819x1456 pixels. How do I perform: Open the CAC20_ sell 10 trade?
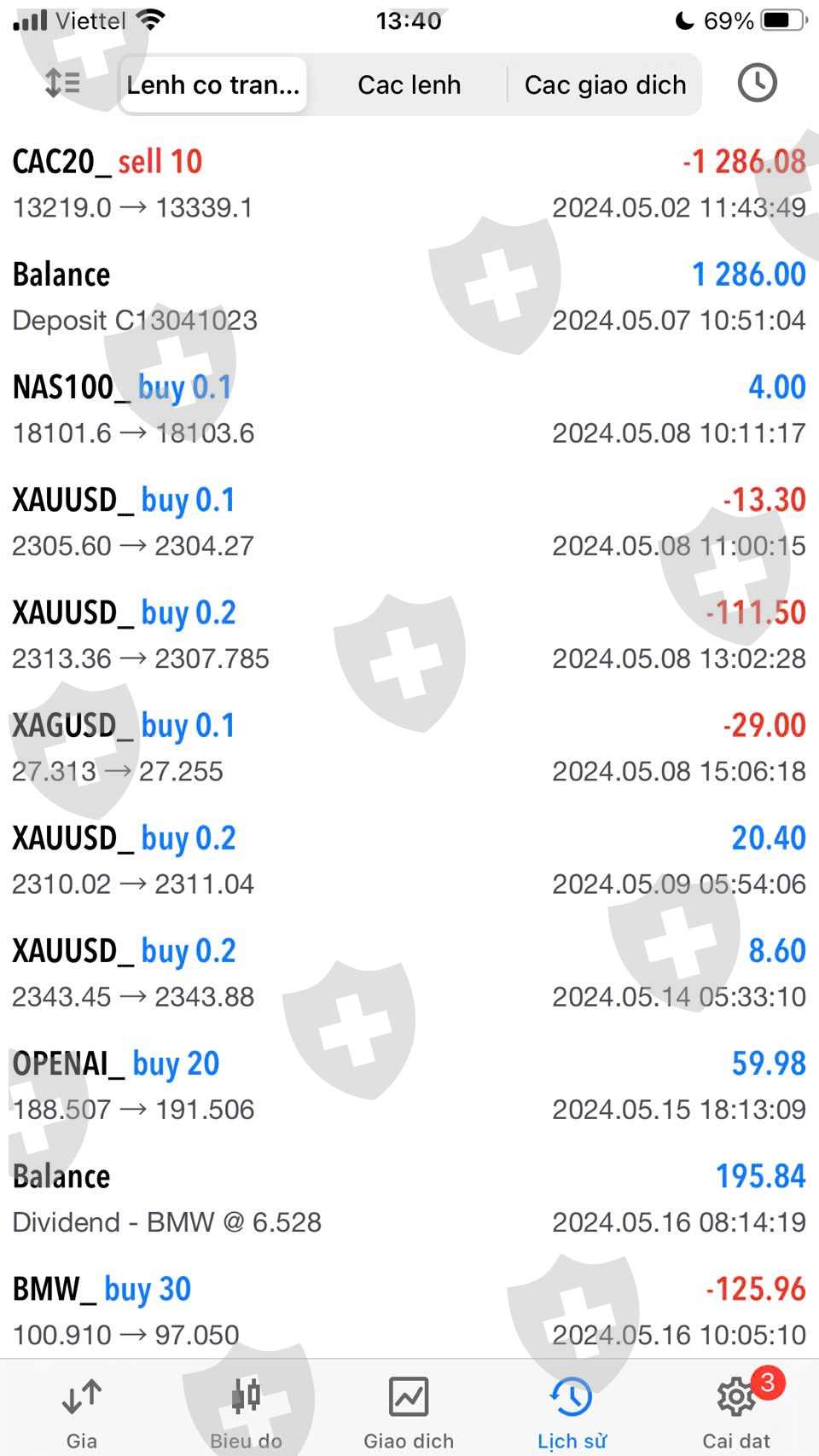[x=409, y=183]
